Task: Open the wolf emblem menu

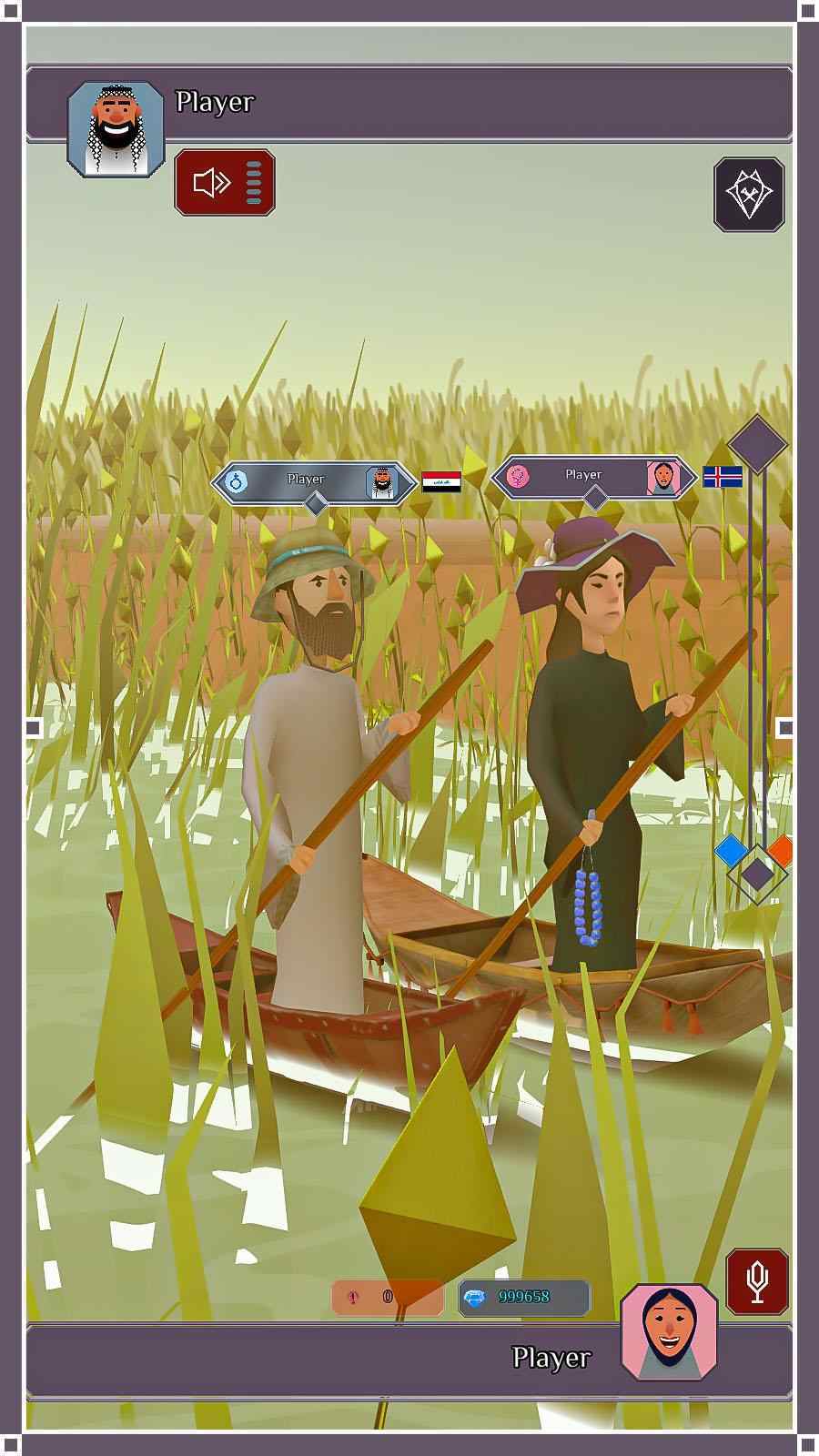Action: [x=748, y=193]
